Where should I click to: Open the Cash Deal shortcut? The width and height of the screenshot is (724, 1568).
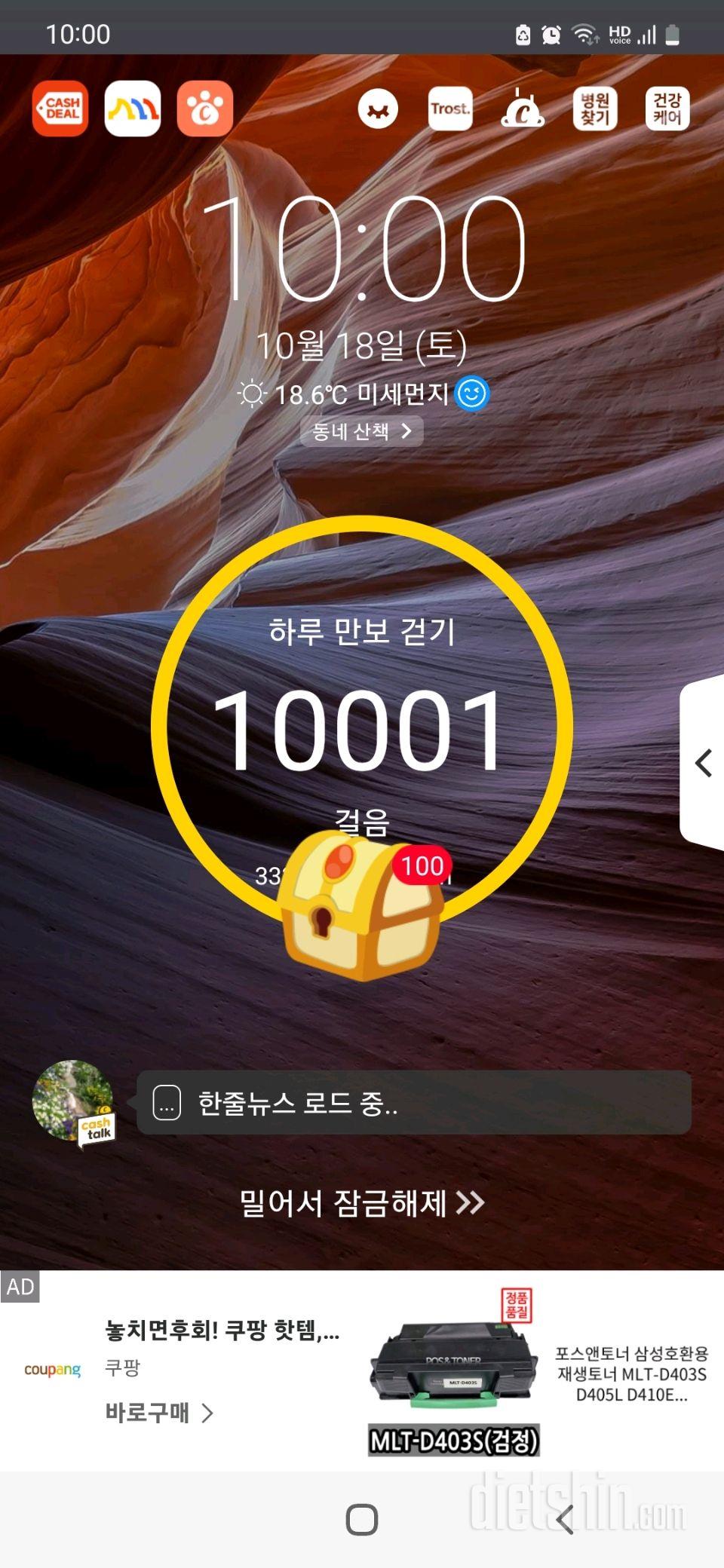pos(60,109)
